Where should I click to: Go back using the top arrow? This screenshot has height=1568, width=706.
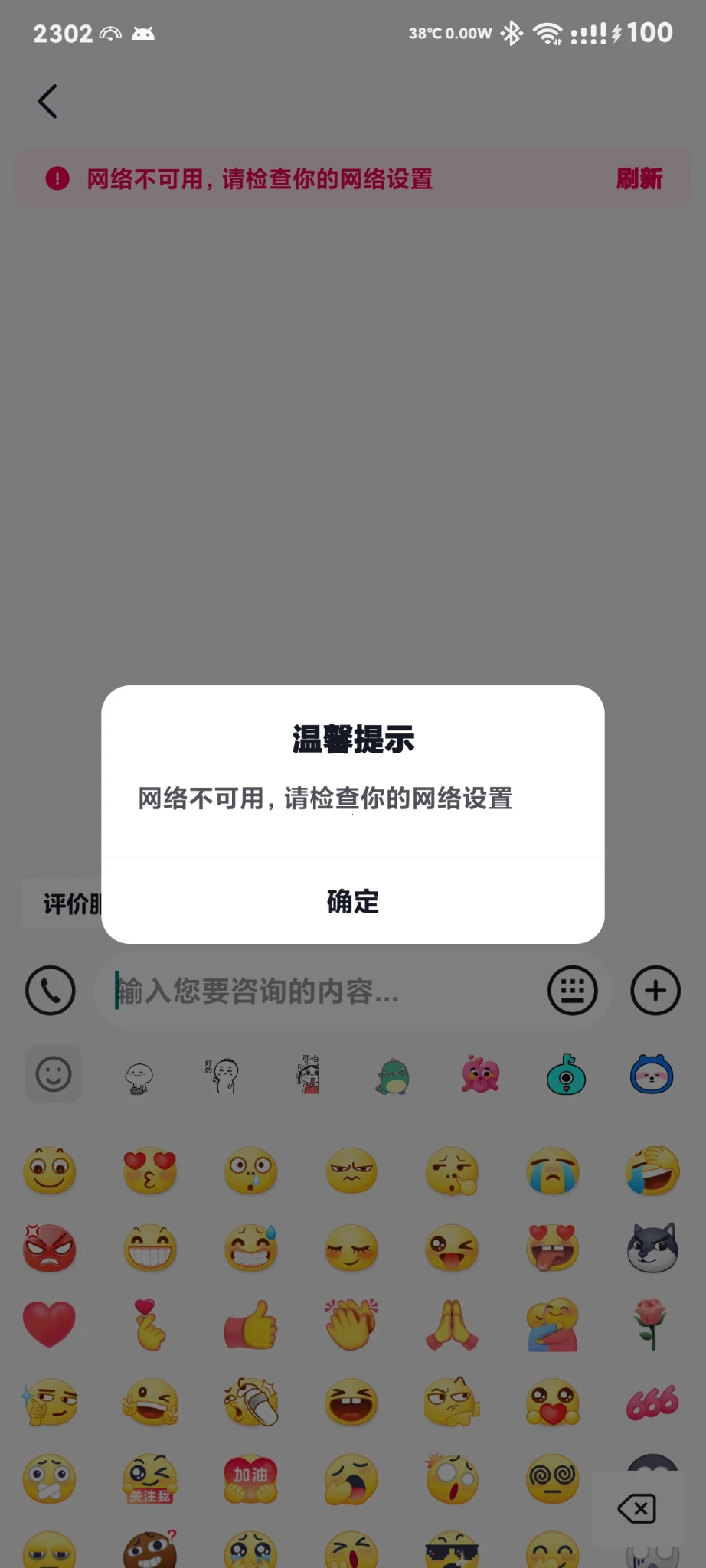click(47, 101)
